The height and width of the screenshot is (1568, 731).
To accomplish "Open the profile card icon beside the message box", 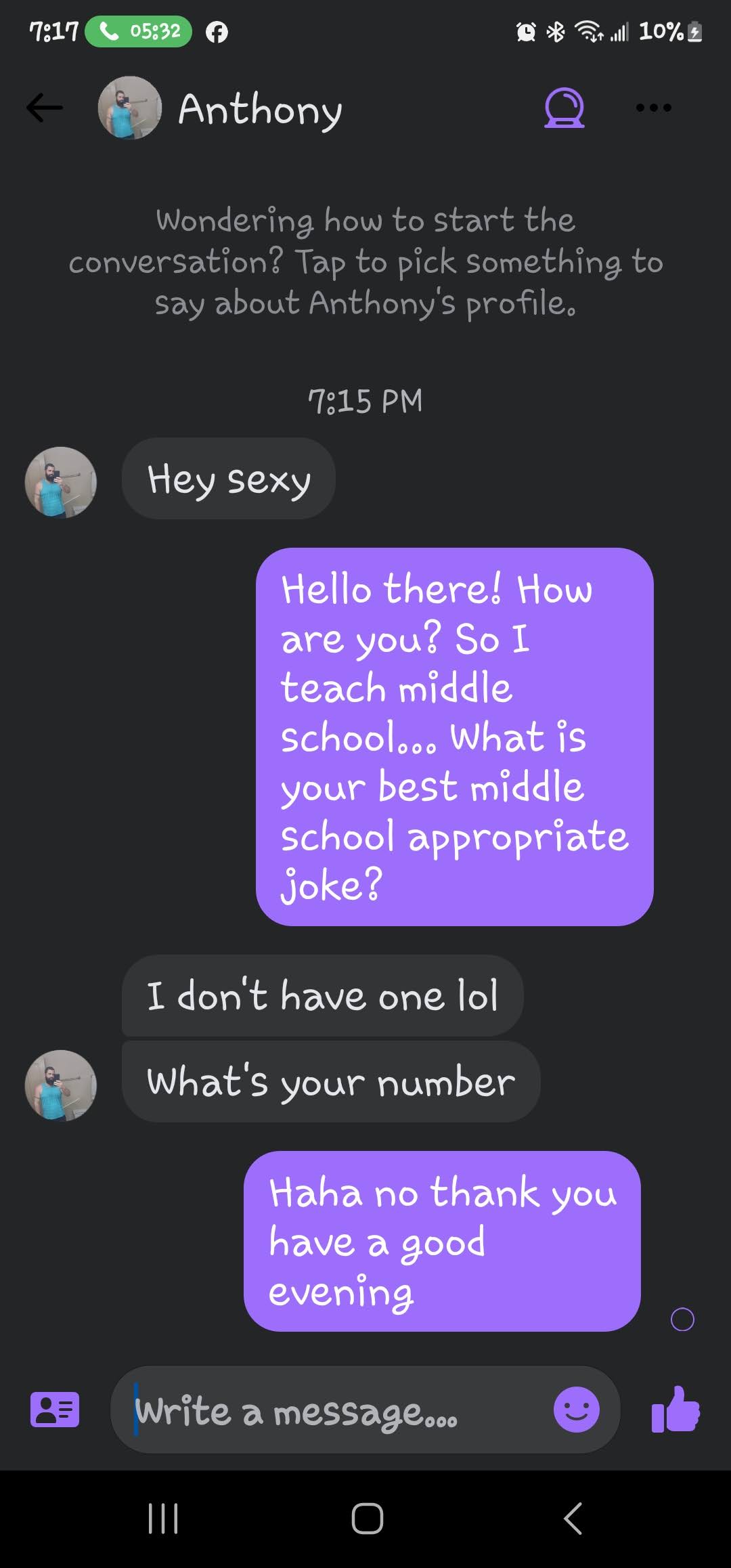I will click(x=55, y=1410).
